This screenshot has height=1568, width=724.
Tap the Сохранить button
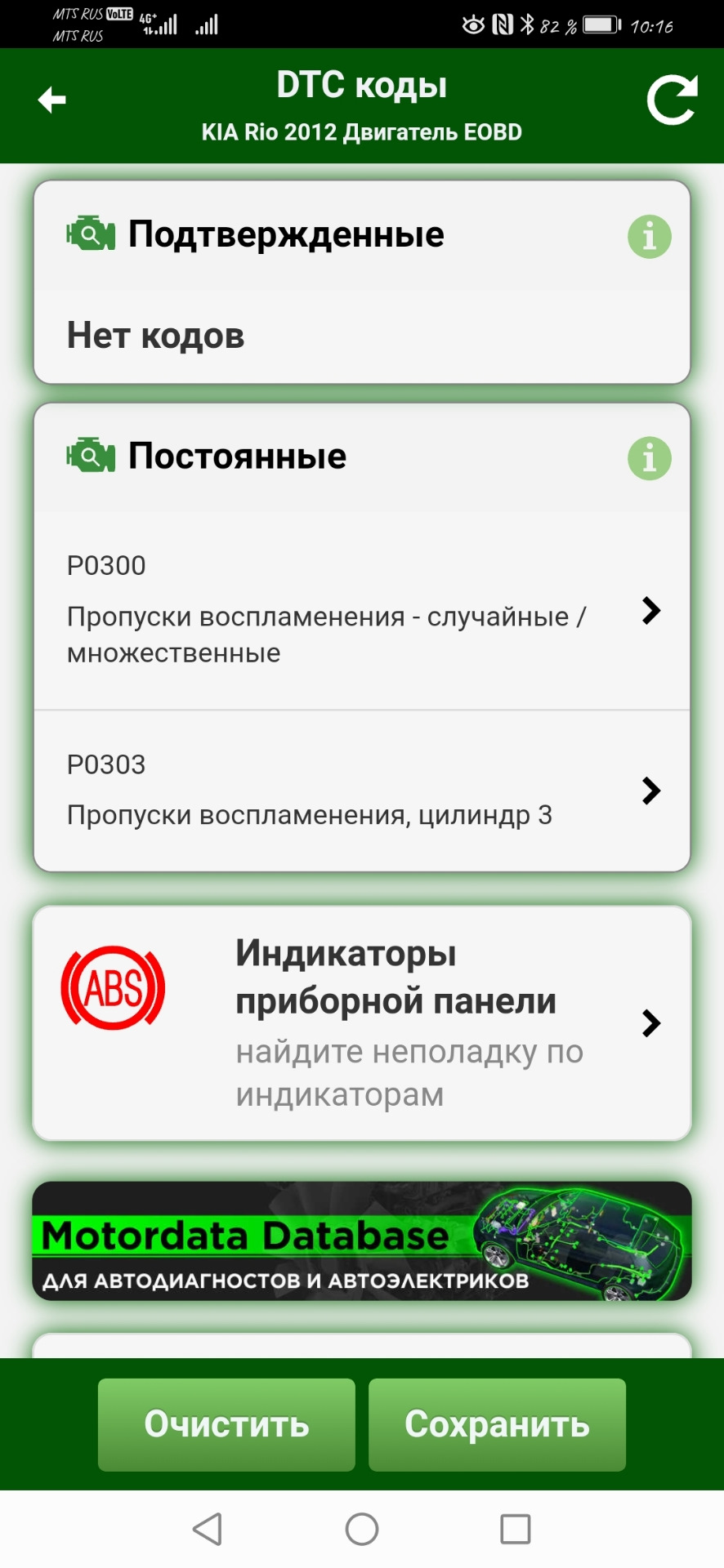coord(497,1424)
